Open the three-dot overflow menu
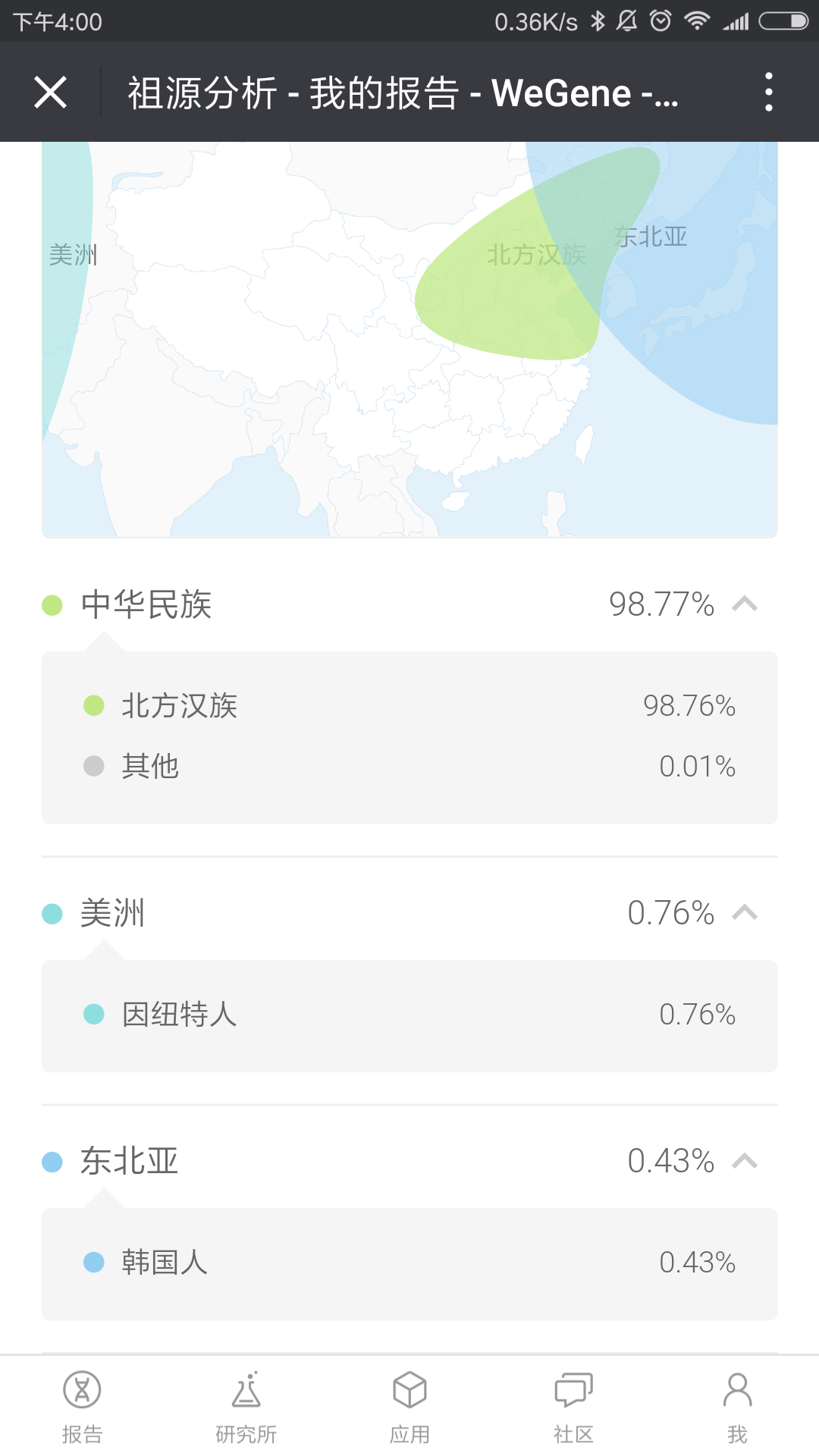Screen dimensions: 819x1456 pos(769,93)
